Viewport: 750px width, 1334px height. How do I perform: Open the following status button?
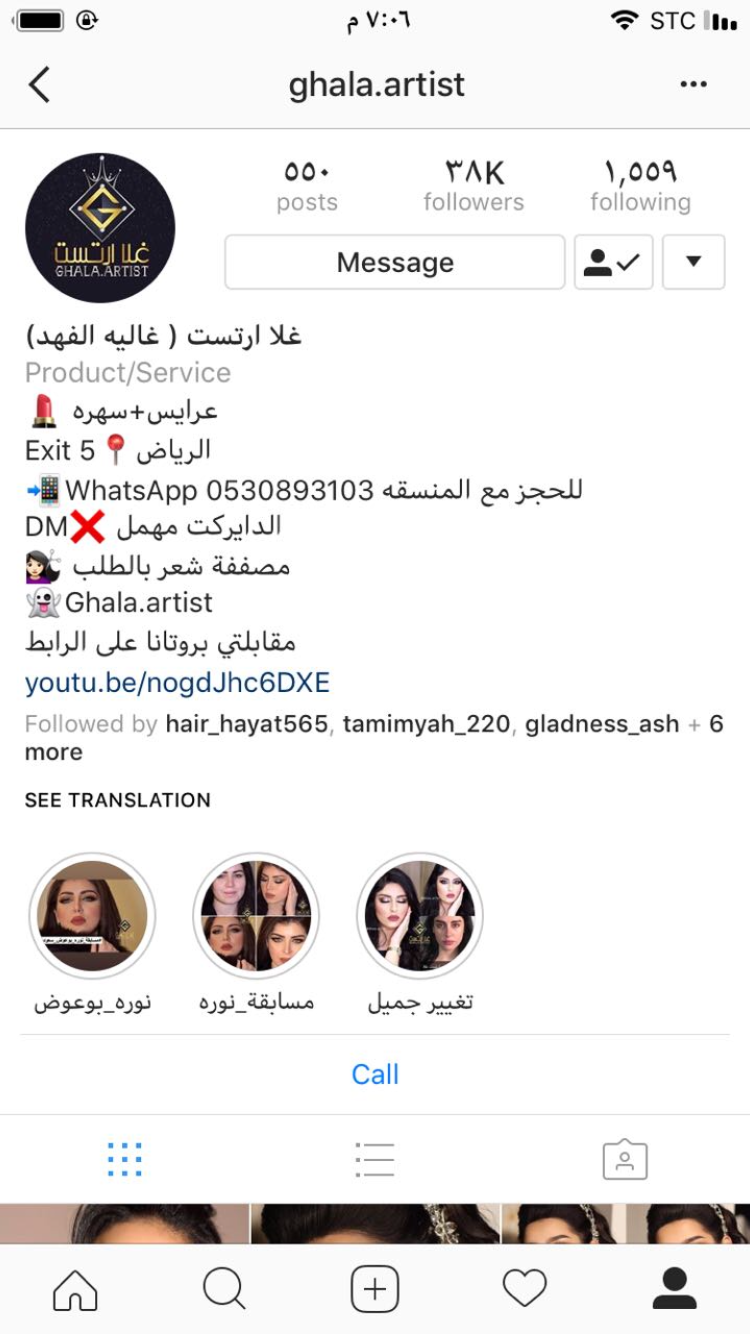(x=613, y=262)
